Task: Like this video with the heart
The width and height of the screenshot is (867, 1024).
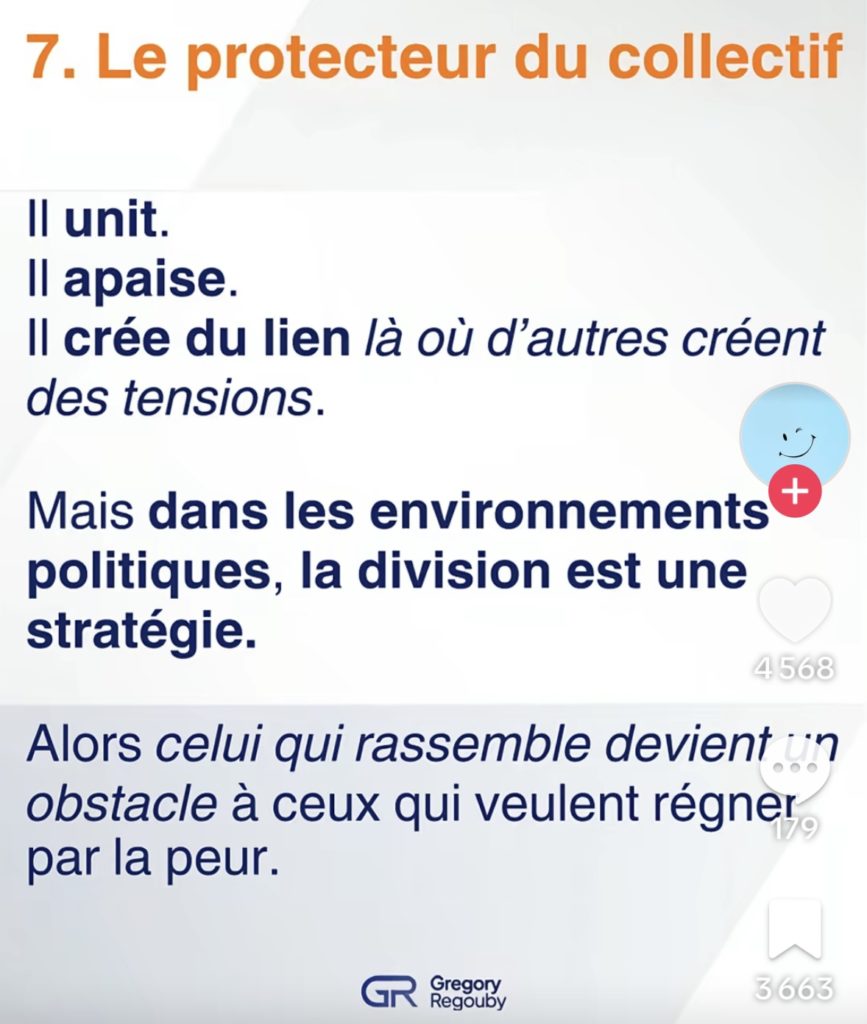Action: click(x=795, y=609)
